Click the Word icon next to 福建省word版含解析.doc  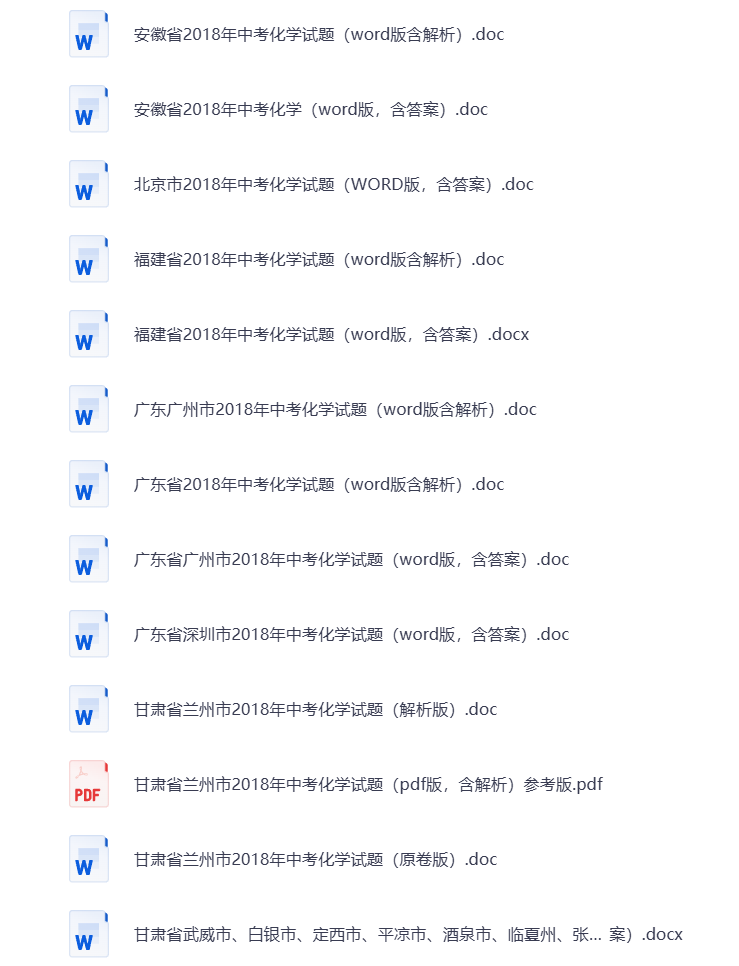[x=88, y=258]
